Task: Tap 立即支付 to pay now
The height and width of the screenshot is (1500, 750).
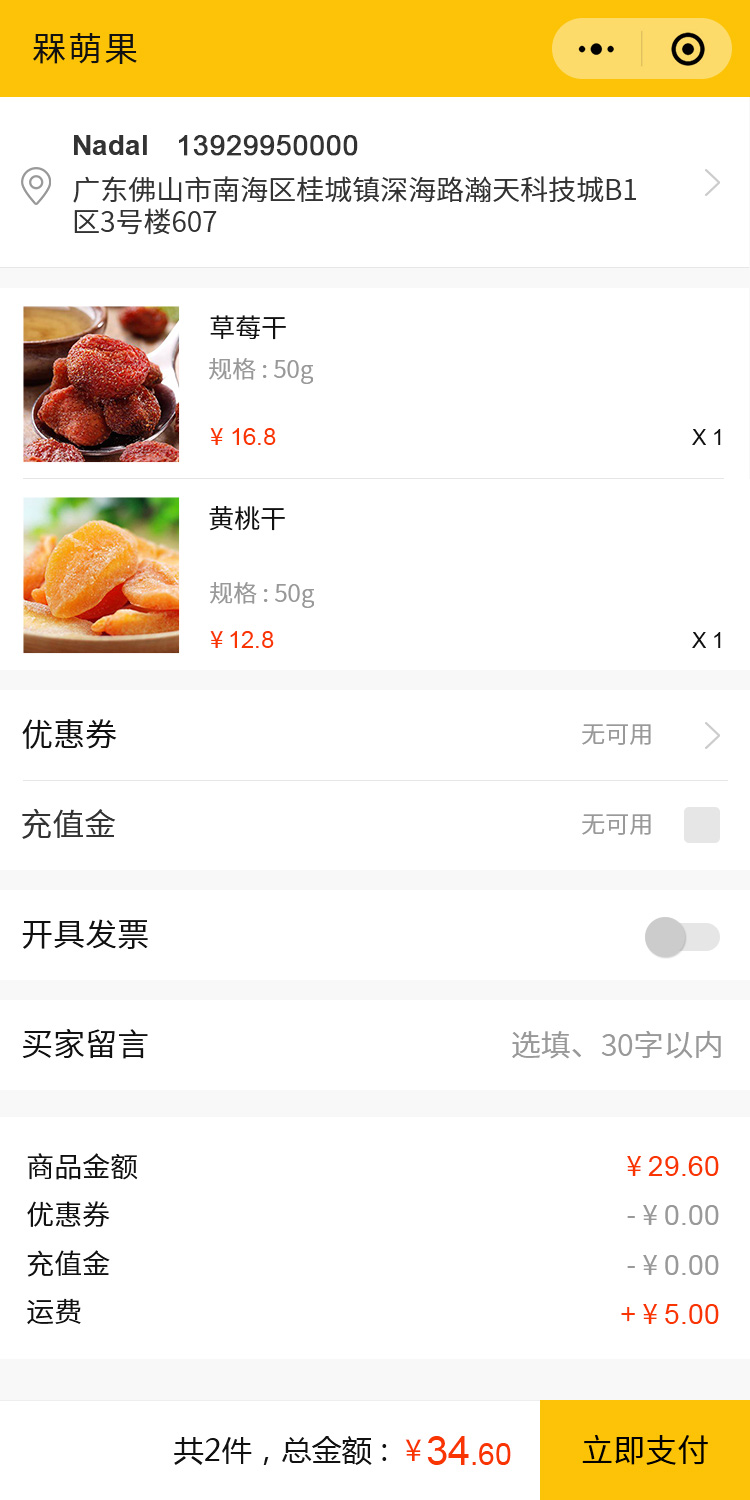Action: pyautogui.click(x=645, y=1450)
